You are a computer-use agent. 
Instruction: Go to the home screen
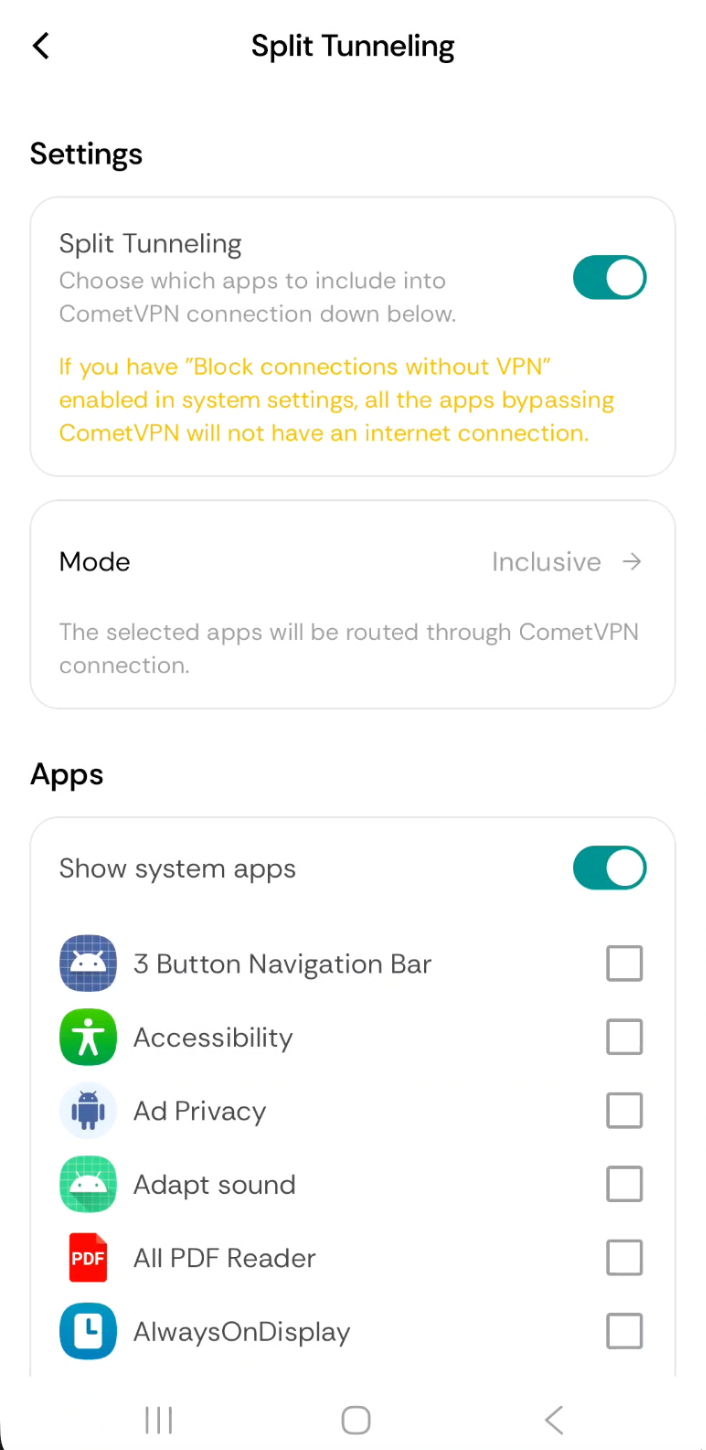point(355,1420)
